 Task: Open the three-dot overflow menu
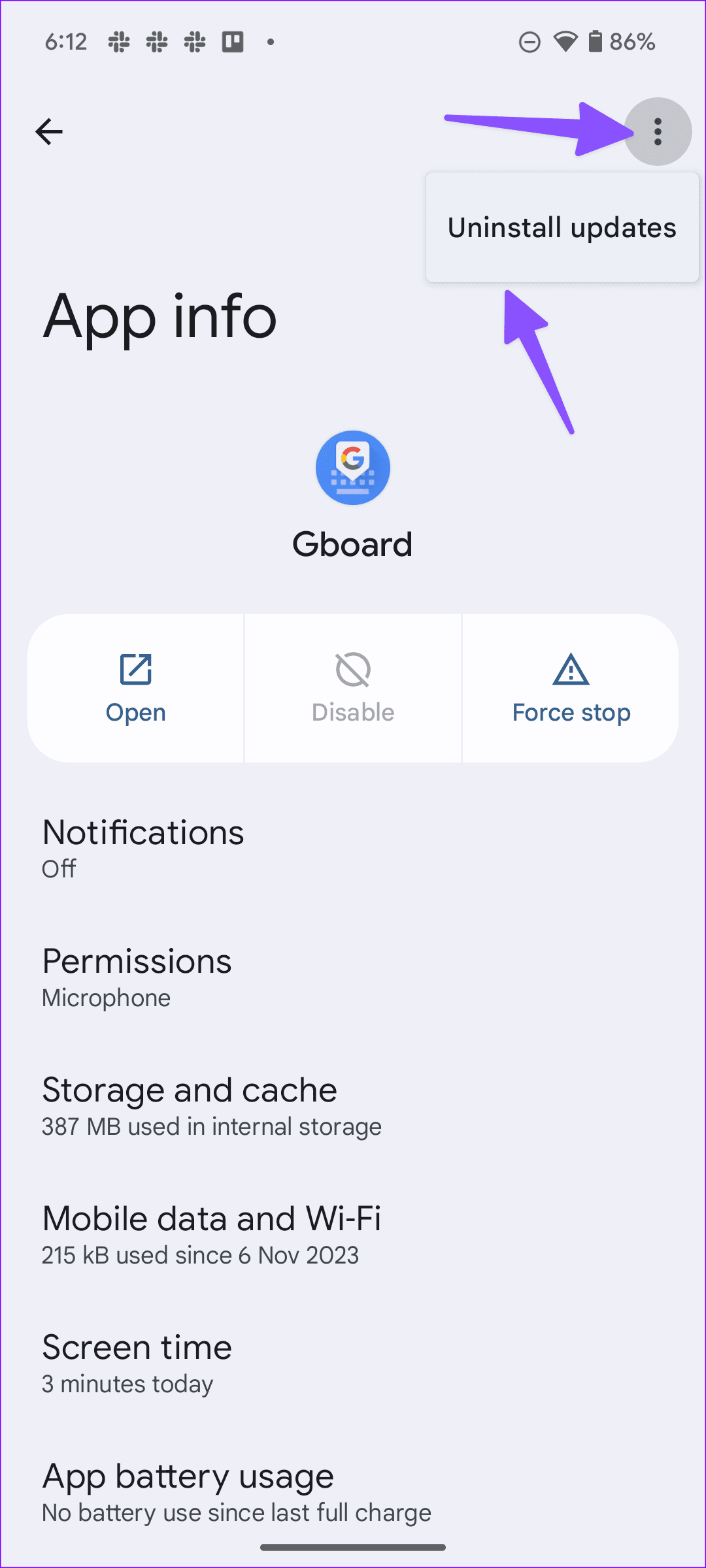pos(658,131)
